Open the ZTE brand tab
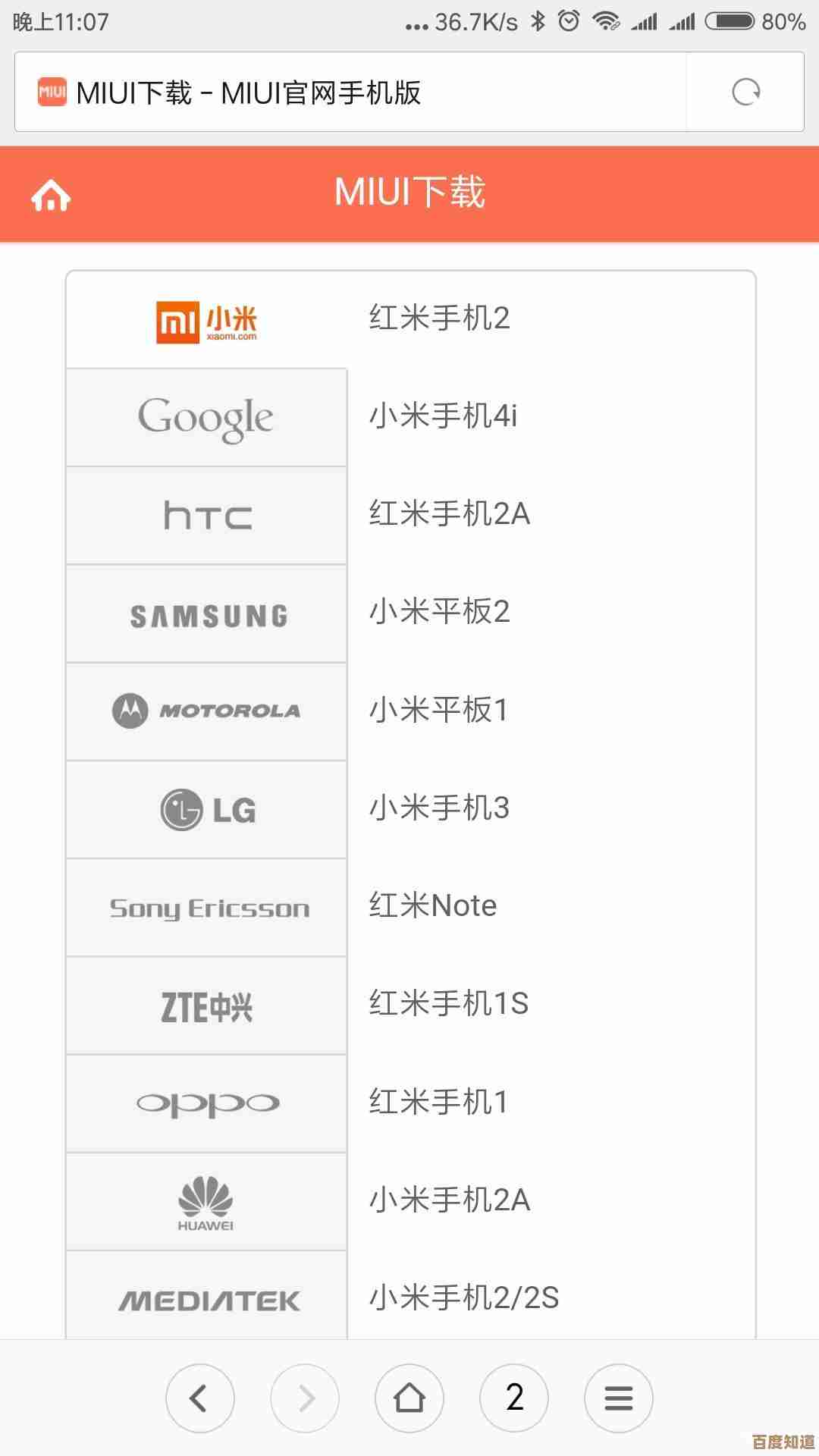The width and height of the screenshot is (819, 1456). click(206, 1006)
